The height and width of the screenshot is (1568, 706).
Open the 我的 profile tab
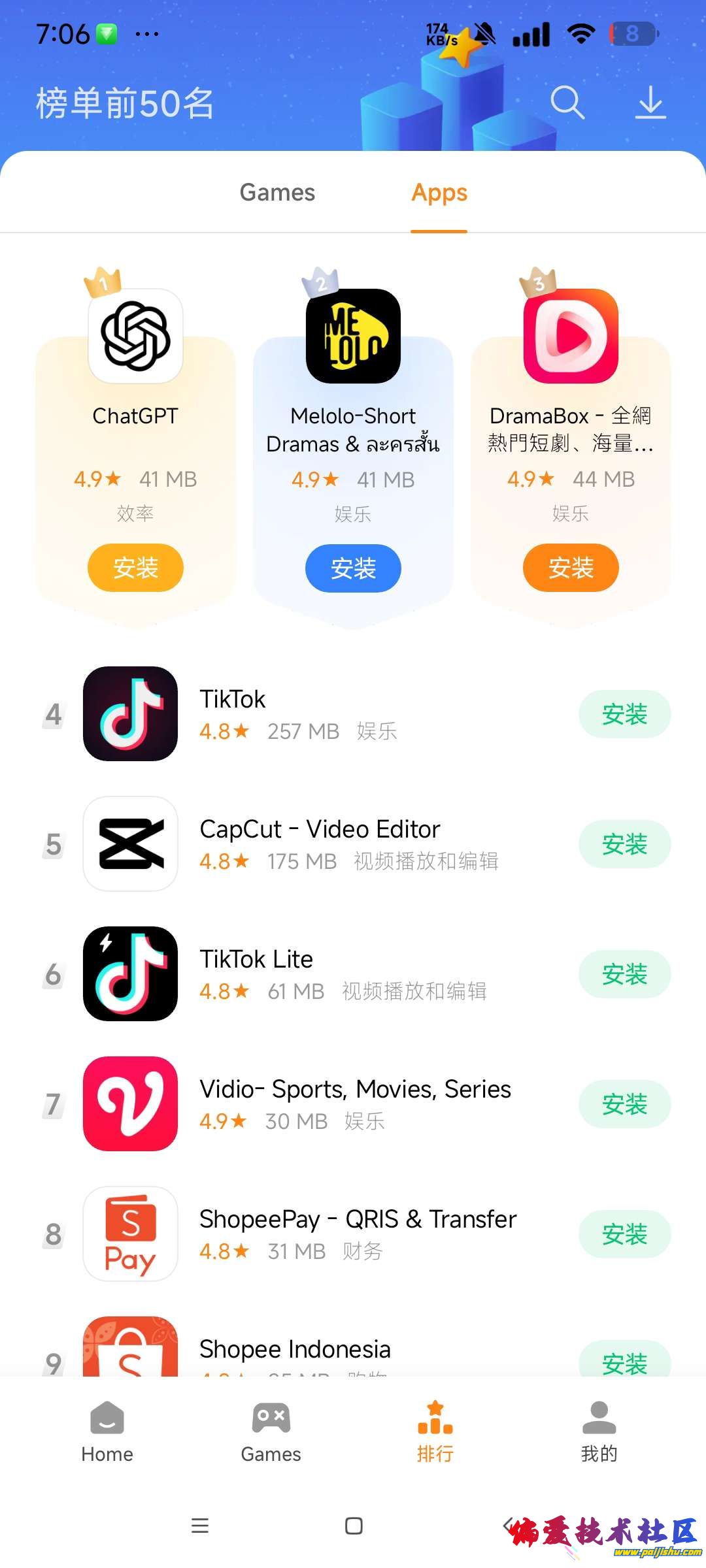(x=599, y=1432)
